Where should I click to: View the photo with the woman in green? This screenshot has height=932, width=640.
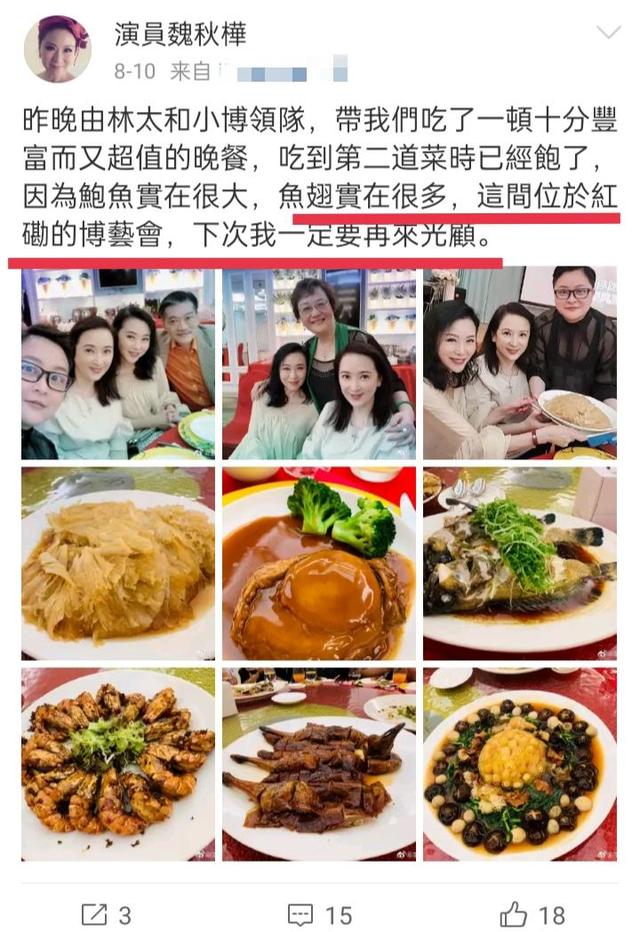318,363
